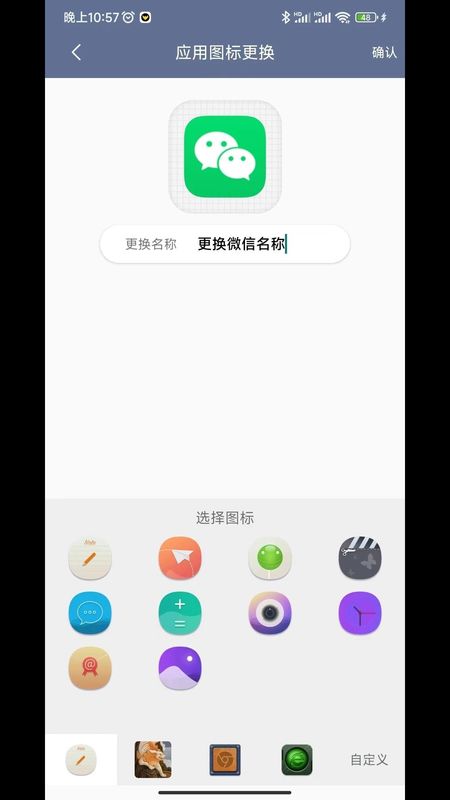Select the notepad pencil icon in the grid
The width and height of the screenshot is (450, 800).
pyautogui.click(x=90, y=558)
